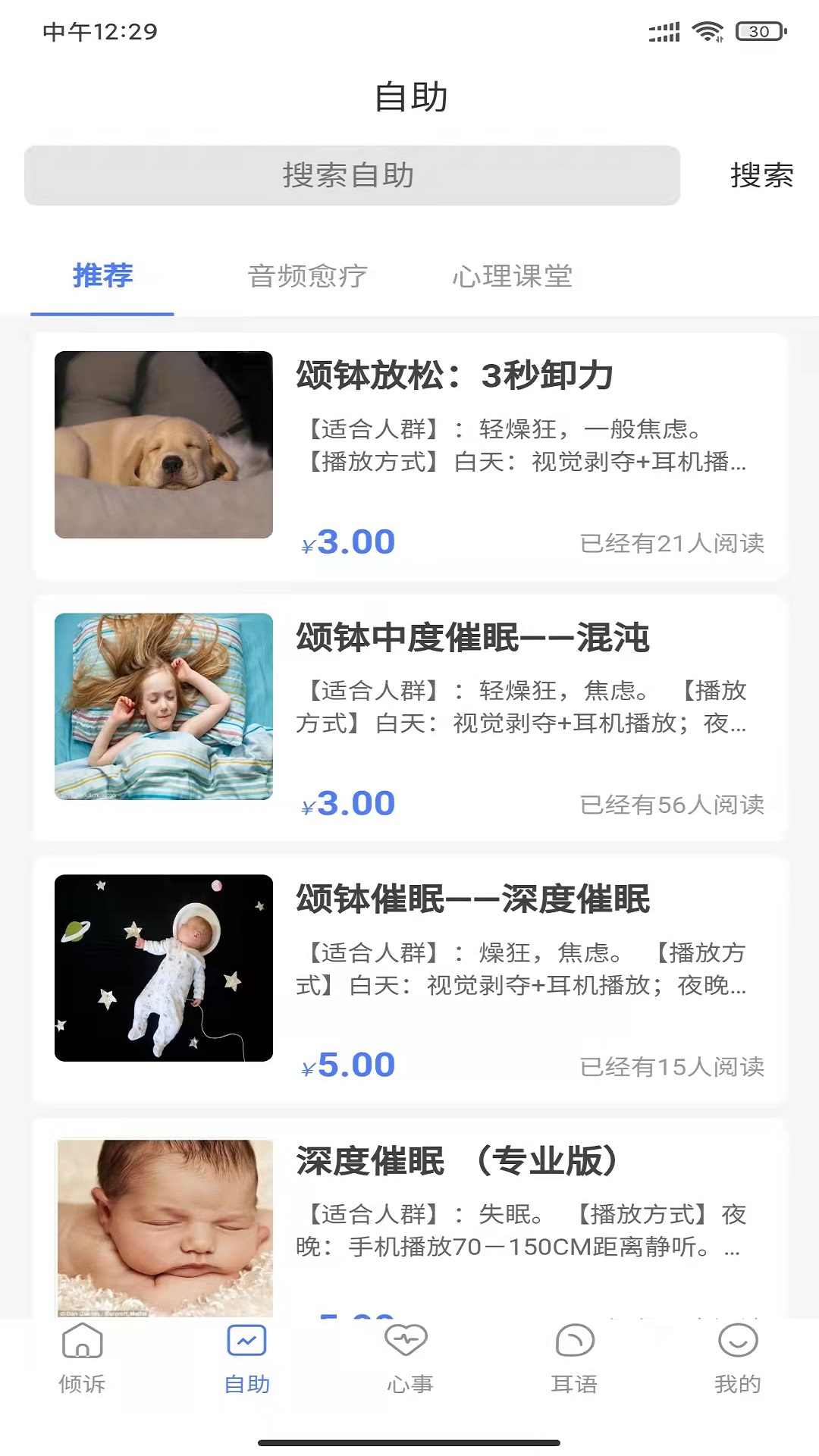The image size is (819, 1456).
Task: Go to the 倾诉 tab
Action: click(x=82, y=1359)
